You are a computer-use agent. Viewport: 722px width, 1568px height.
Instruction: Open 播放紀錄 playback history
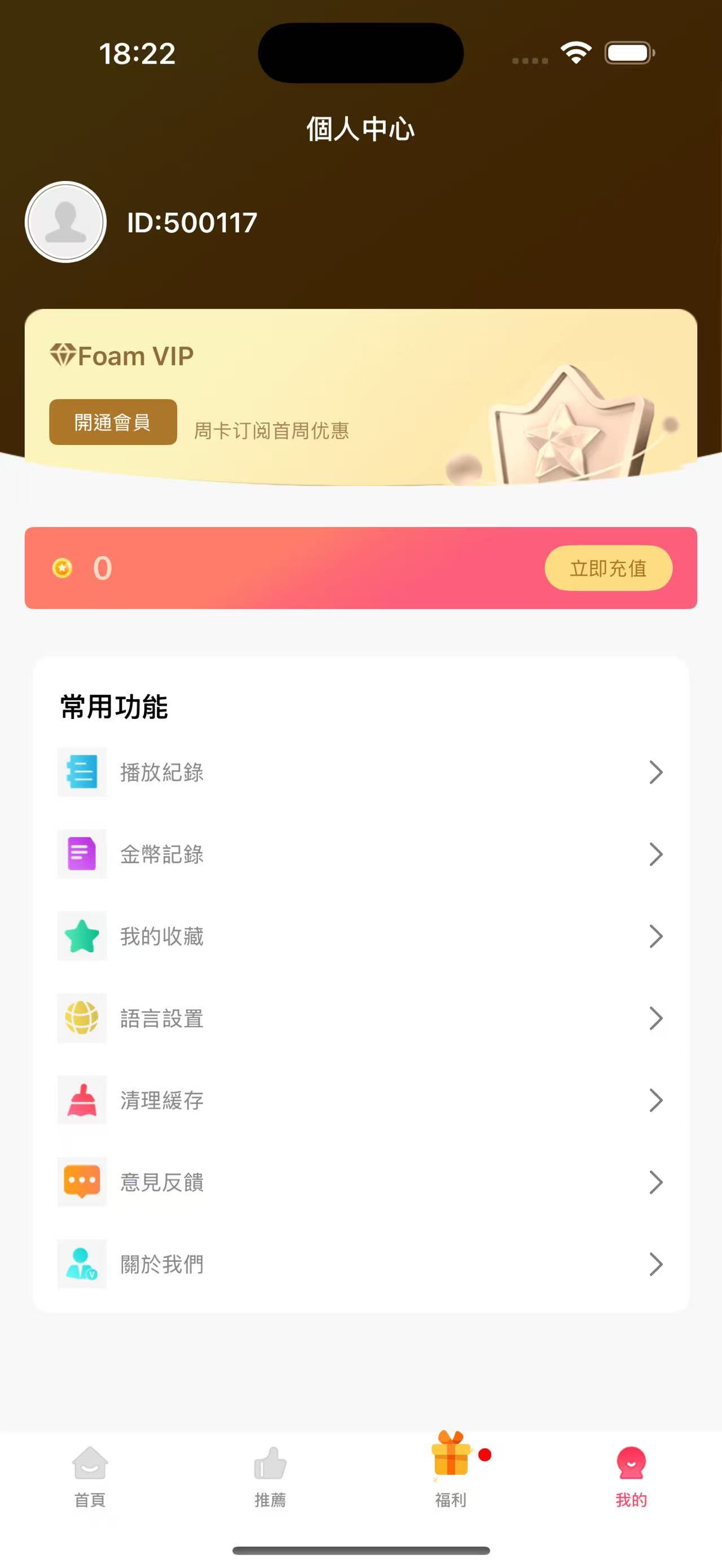(359, 772)
